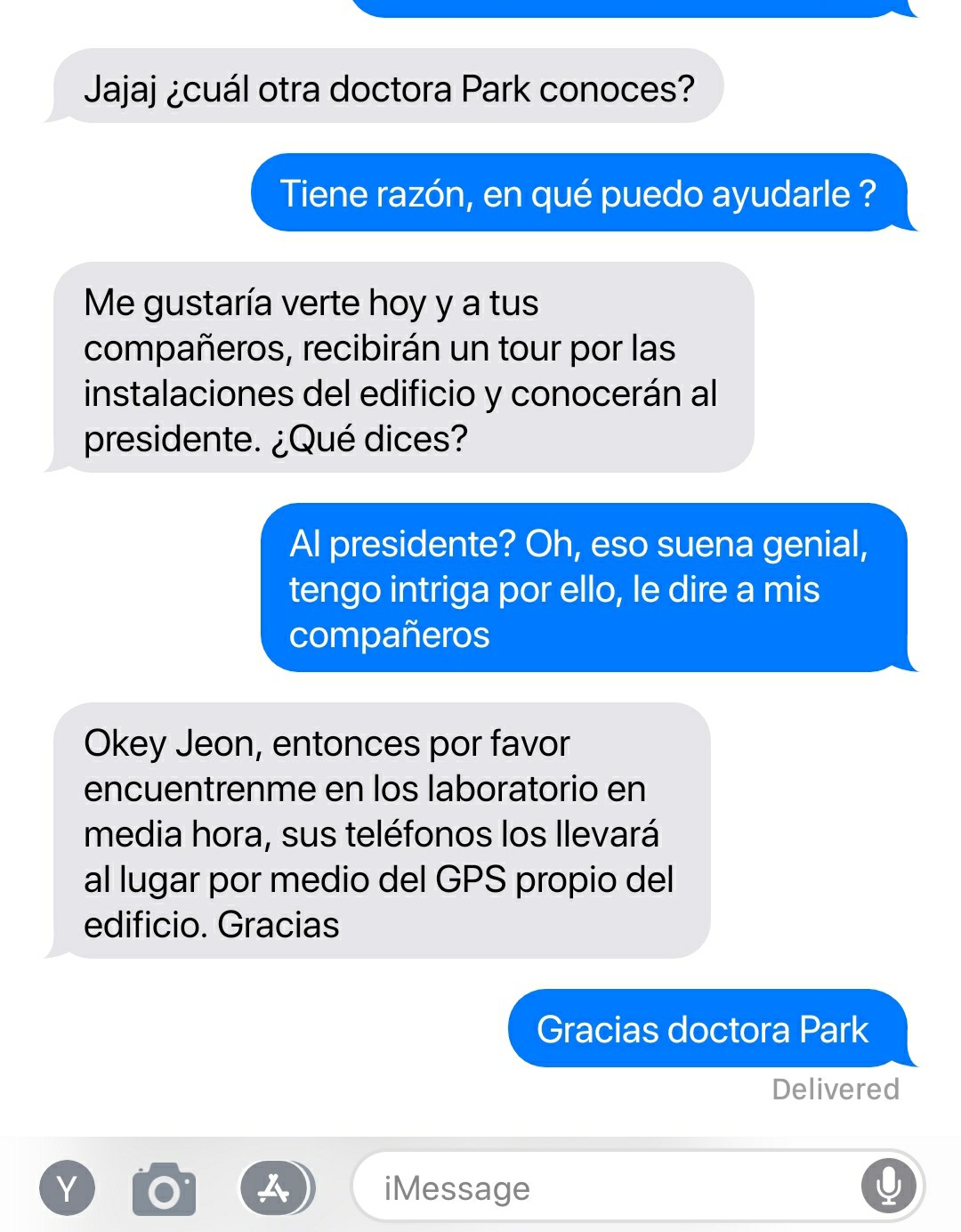Tap the round Y icon
The width and height of the screenshot is (961, 1232).
(x=67, y=1188)
